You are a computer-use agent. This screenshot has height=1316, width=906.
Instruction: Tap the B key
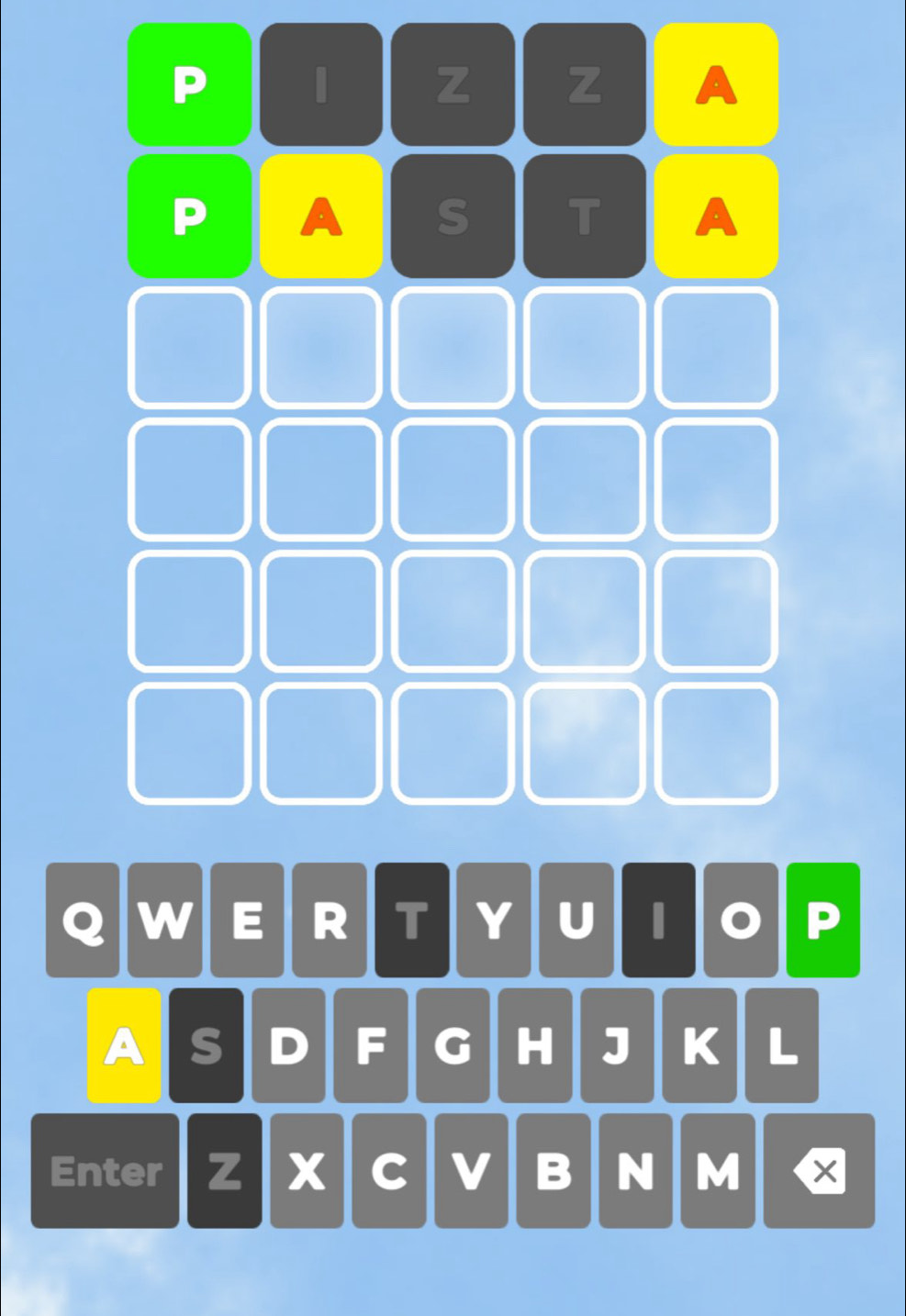(554, 1170)
